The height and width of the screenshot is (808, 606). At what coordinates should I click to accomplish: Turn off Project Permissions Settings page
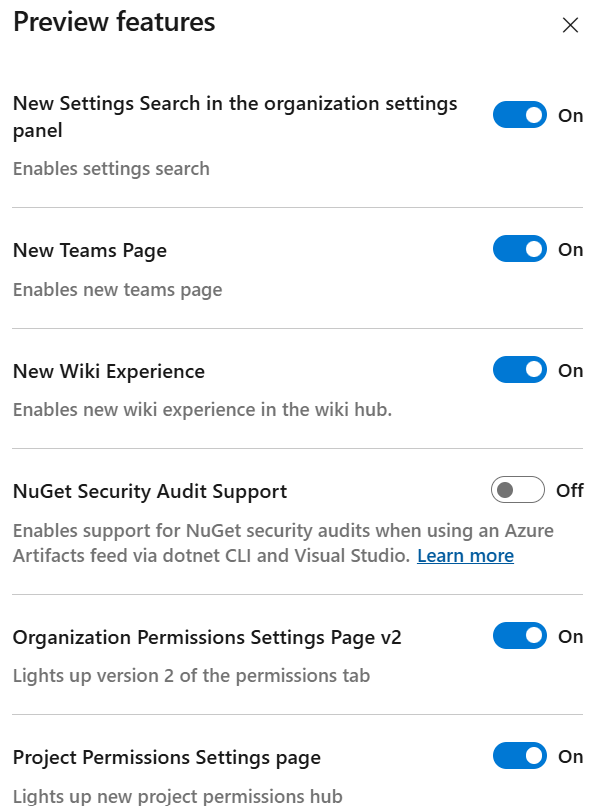pos(520,756)
